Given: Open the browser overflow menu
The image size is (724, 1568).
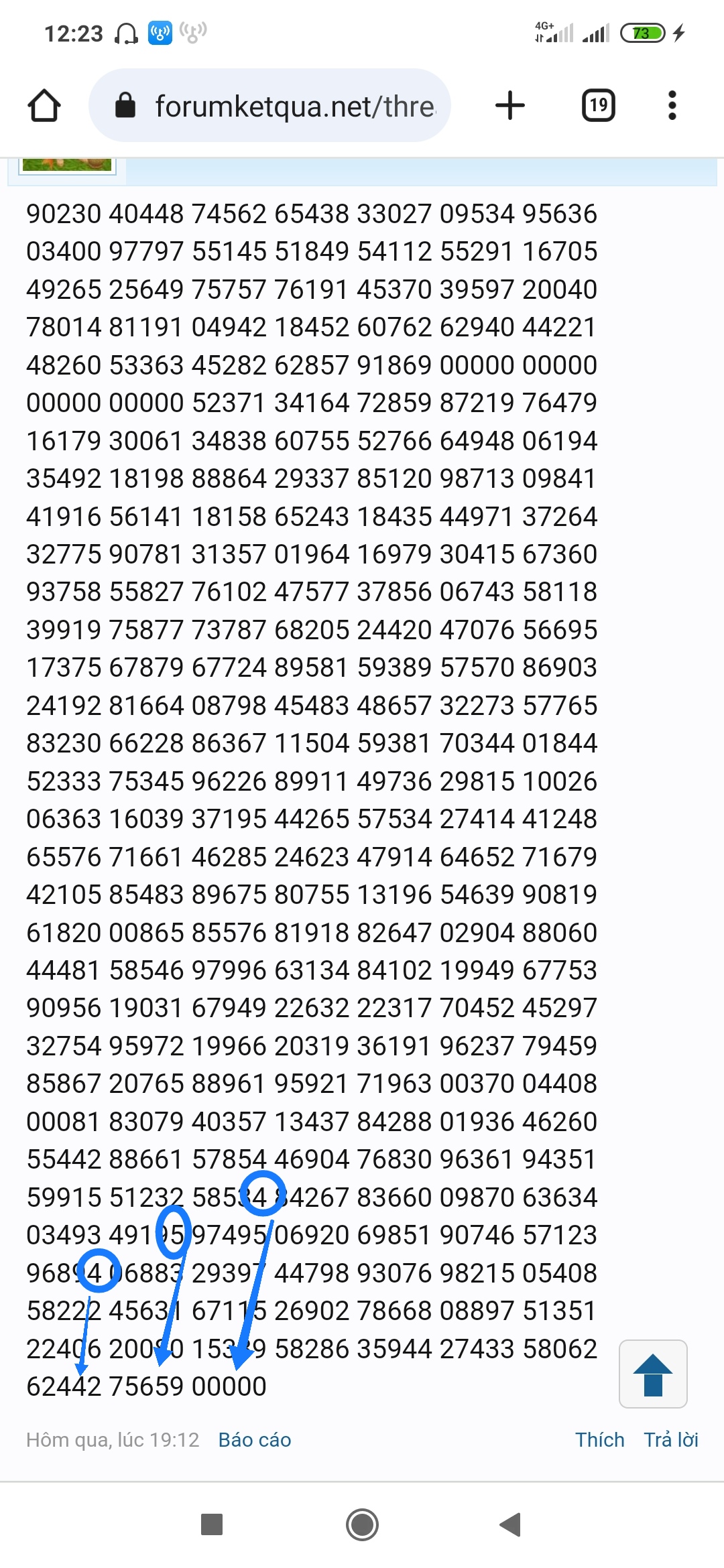Looking at the screenshot, I should click(x=672, y=106).
